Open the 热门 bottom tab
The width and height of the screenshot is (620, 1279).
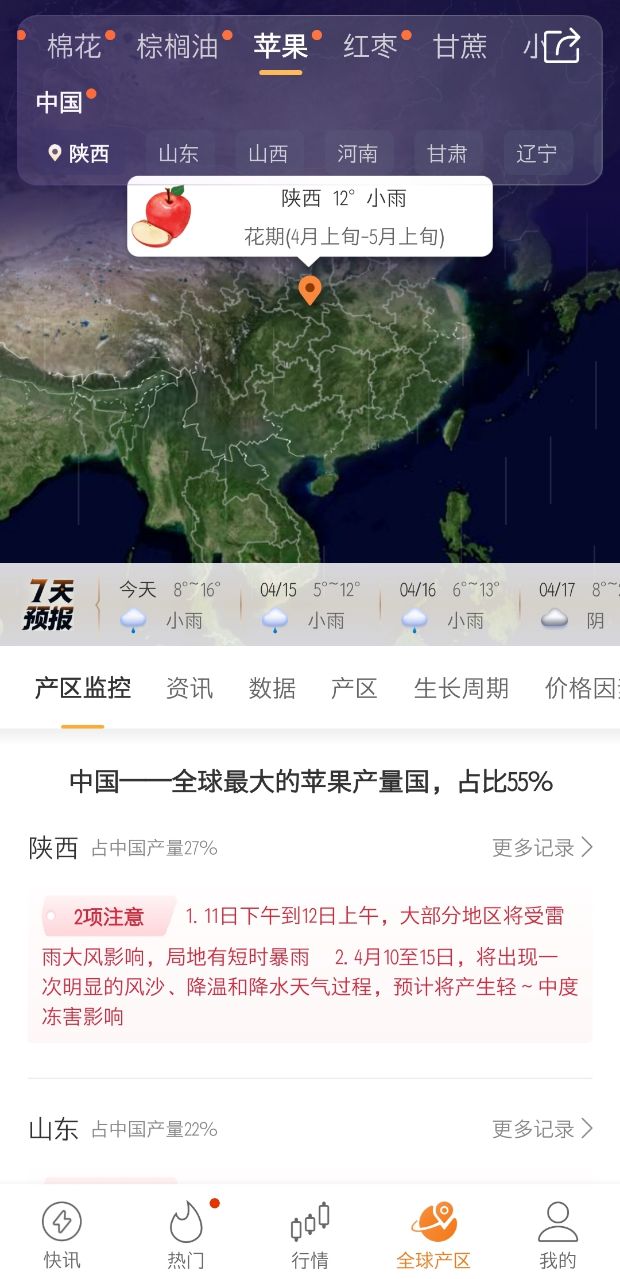pyautogui.click(x=186, y=1235)
